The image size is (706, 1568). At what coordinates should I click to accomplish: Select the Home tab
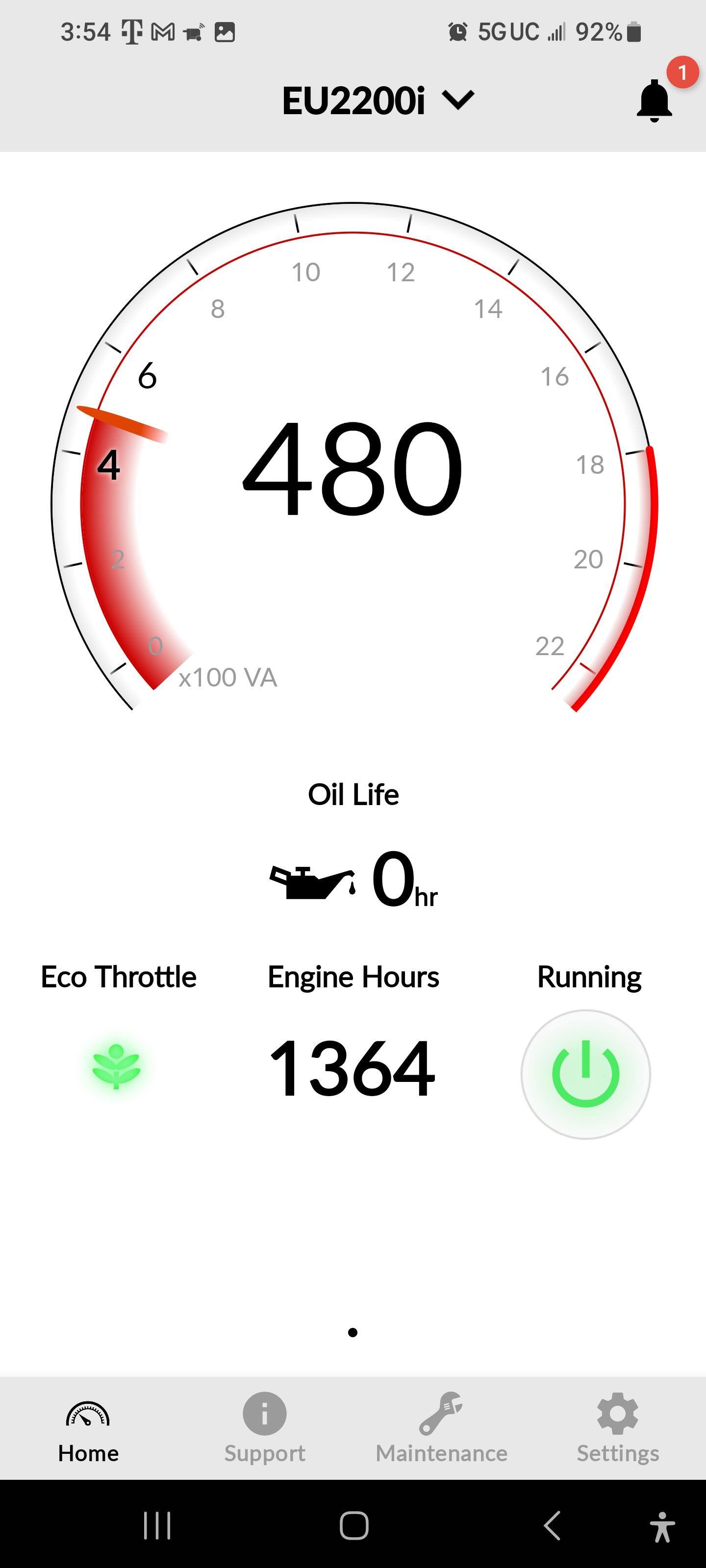tap(88, 1427)
